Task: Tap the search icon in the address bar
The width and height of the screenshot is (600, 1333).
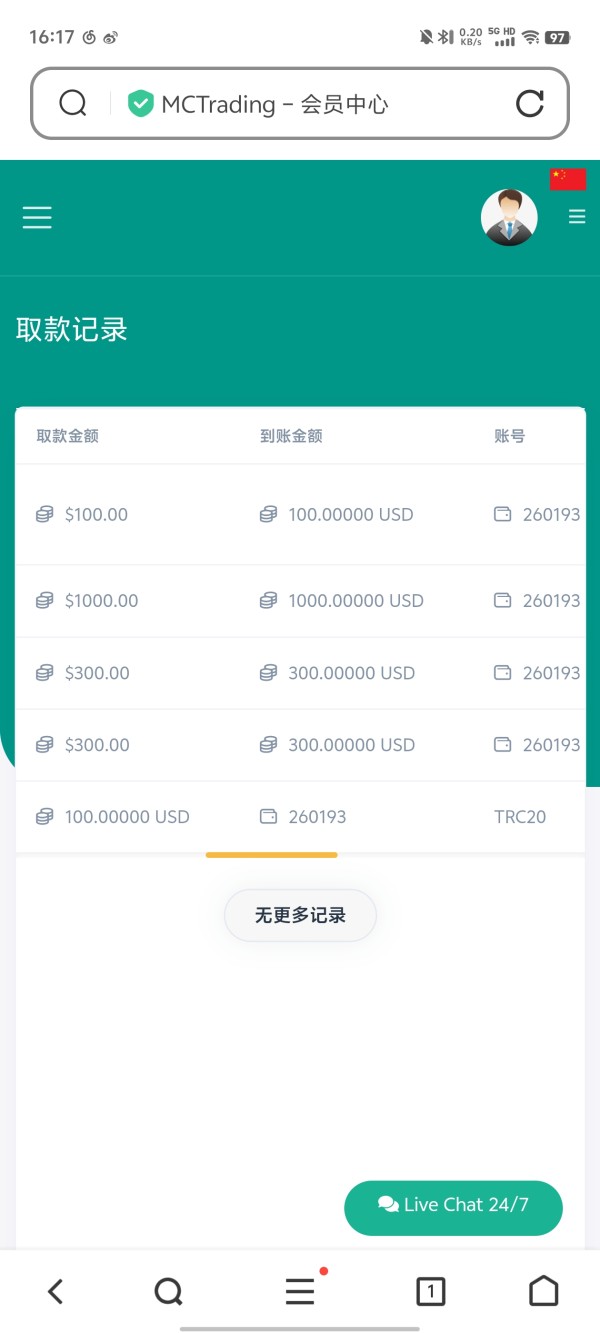Action: pos(73,103)
